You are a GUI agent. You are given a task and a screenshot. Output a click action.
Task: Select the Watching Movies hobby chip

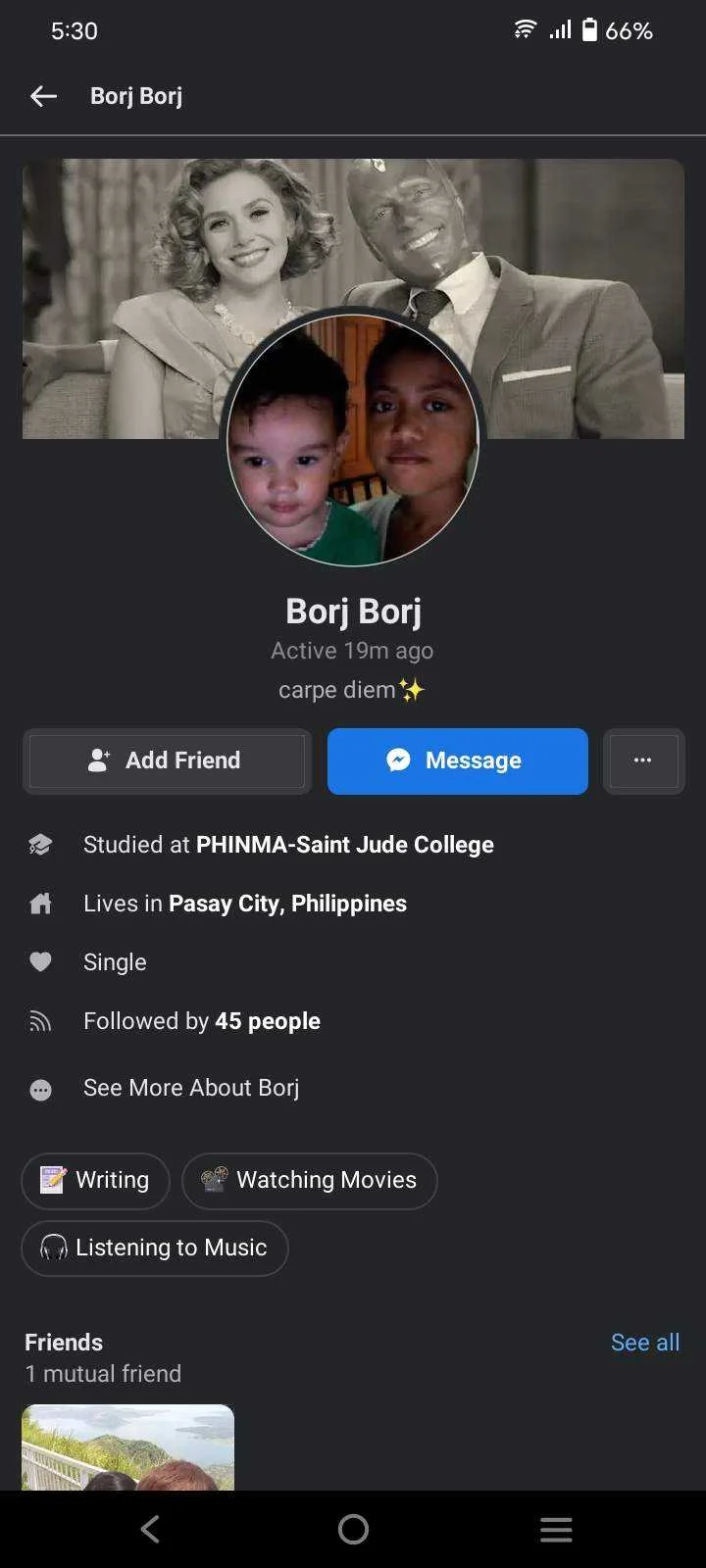click(310, 1181)
